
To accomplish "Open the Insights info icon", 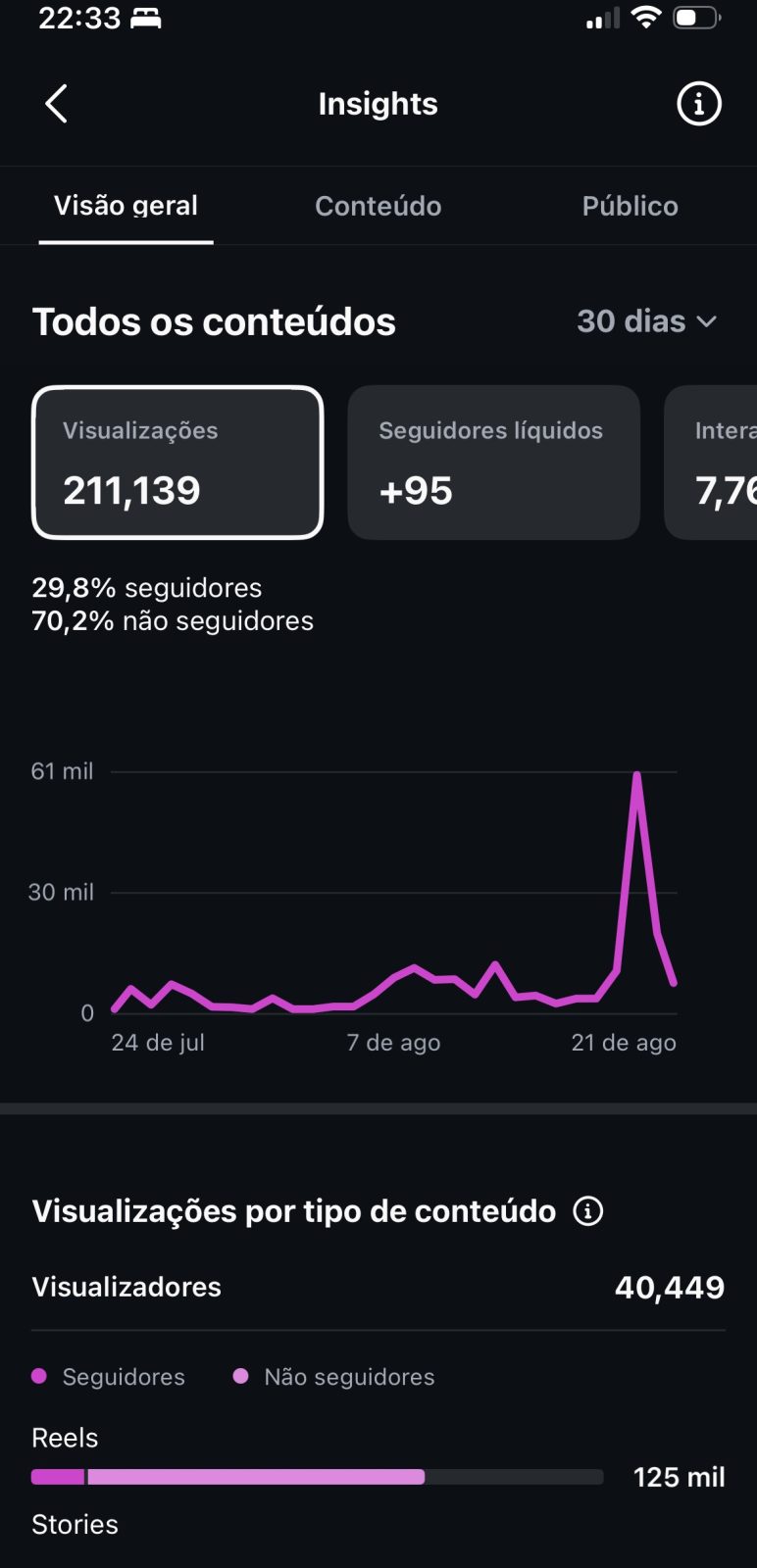I will click(699, 104).
